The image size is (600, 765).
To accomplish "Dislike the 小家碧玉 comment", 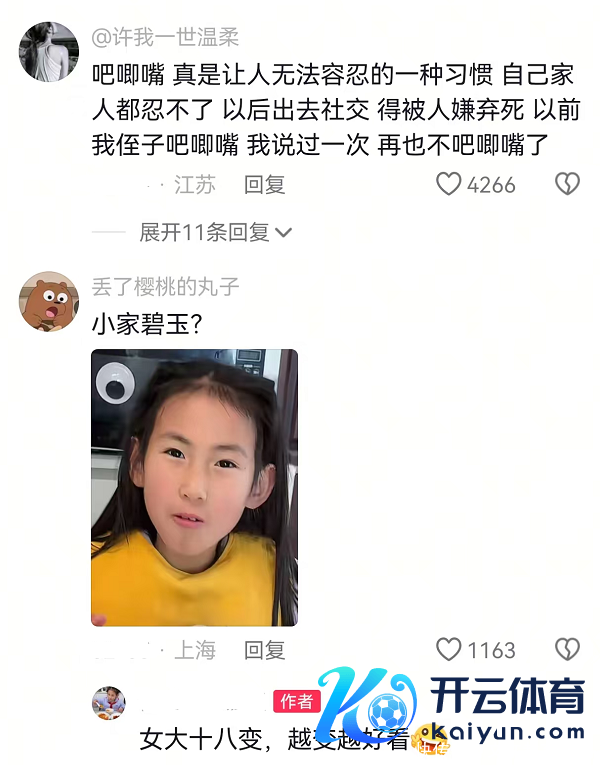I will (567, 651).
